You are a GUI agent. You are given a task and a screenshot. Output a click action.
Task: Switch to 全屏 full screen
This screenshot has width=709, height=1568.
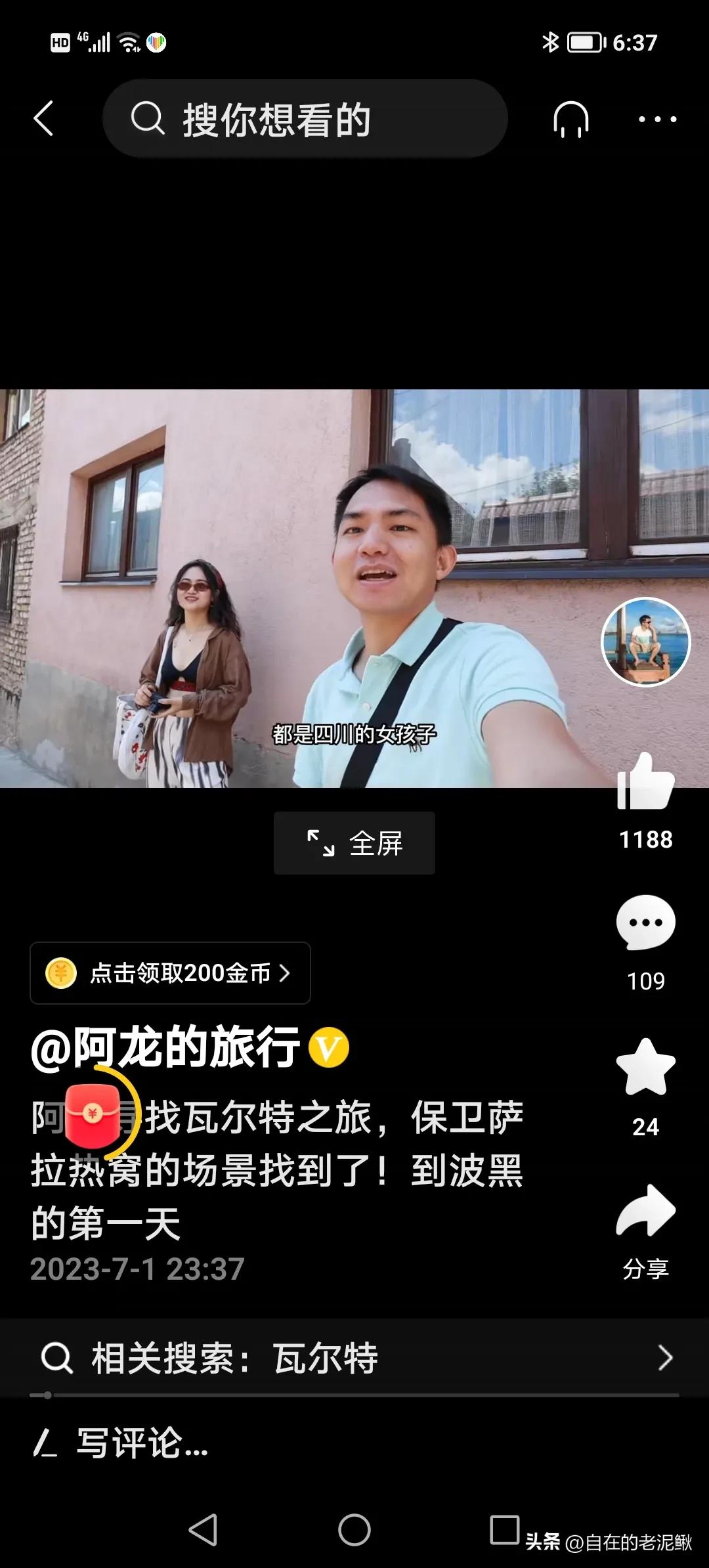(x=354, y=843)
